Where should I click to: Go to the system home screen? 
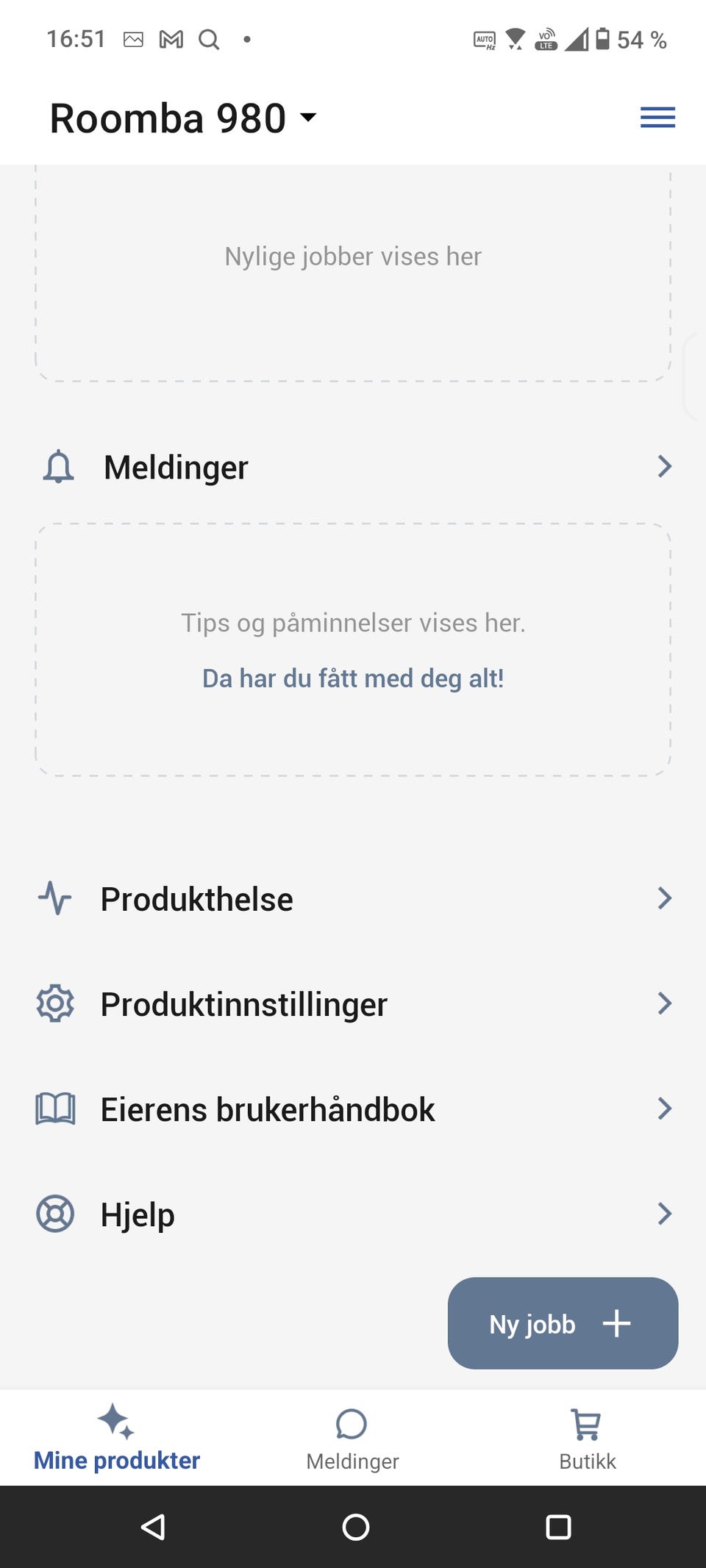coord(356,1527)
